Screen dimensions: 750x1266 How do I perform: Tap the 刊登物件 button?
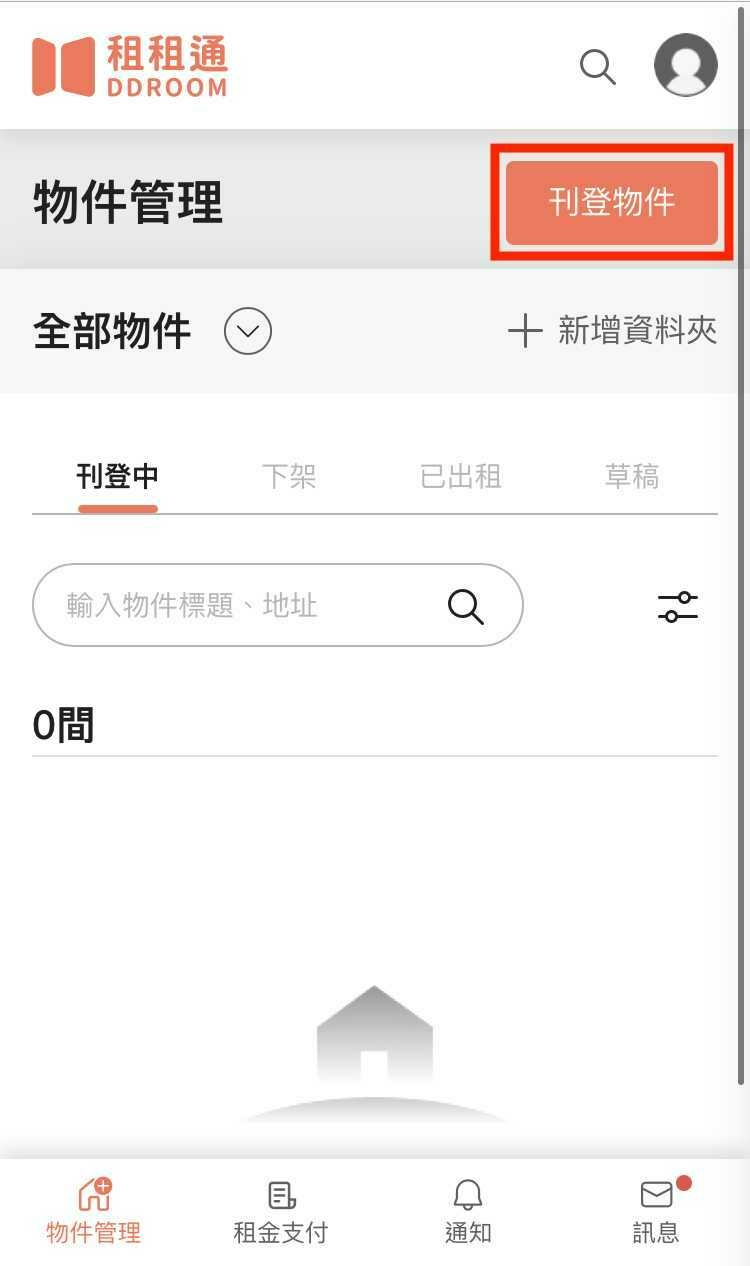(x=612, y=203)
